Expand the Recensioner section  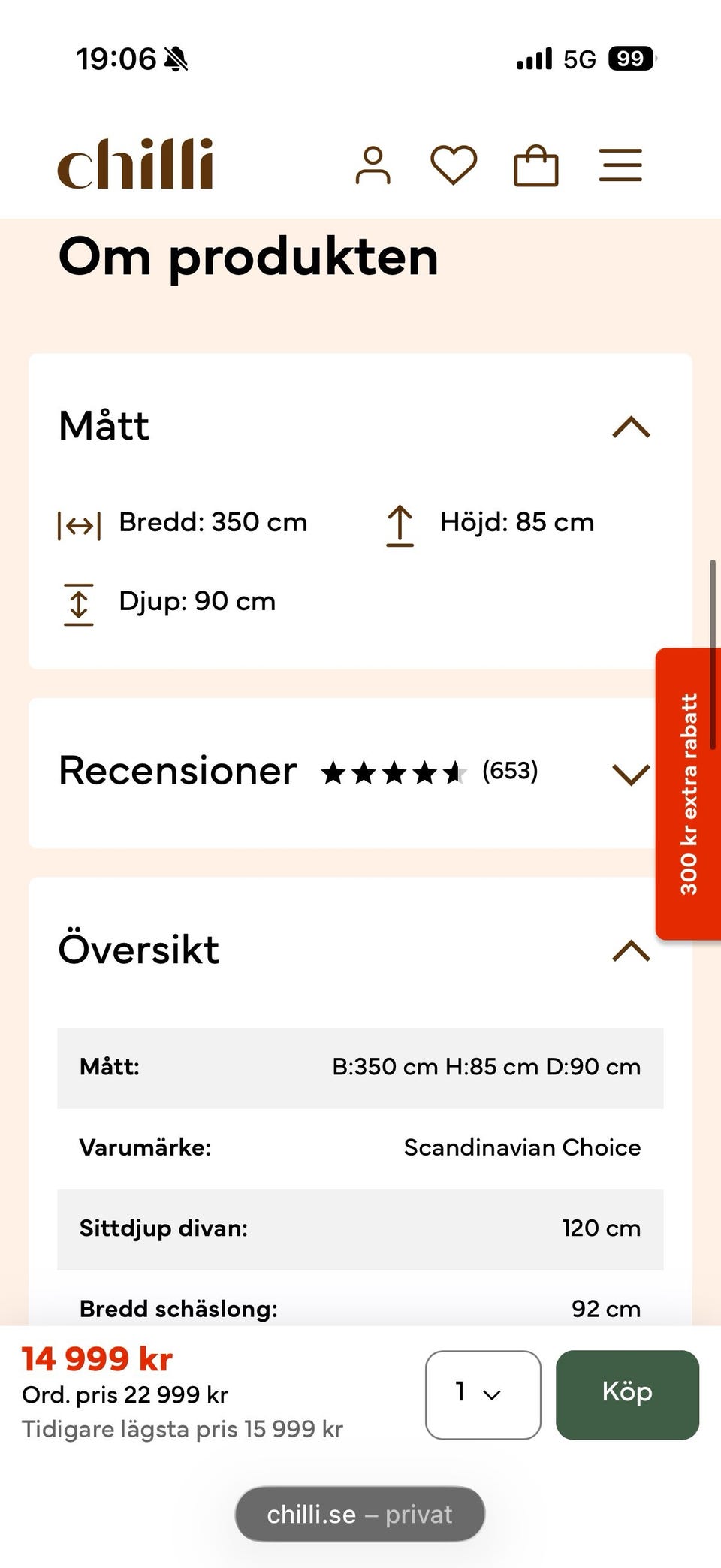pos(631,774)
